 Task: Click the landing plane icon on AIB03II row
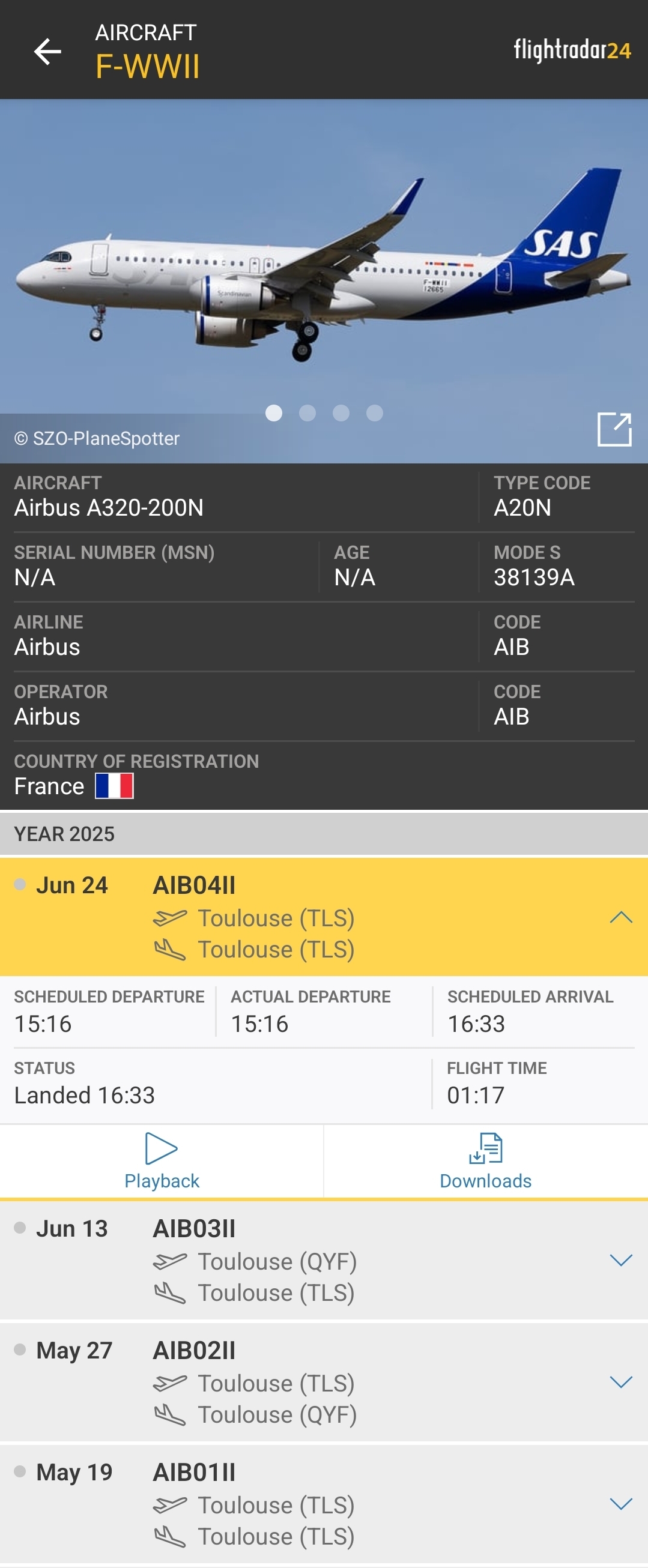point(171,1292)
